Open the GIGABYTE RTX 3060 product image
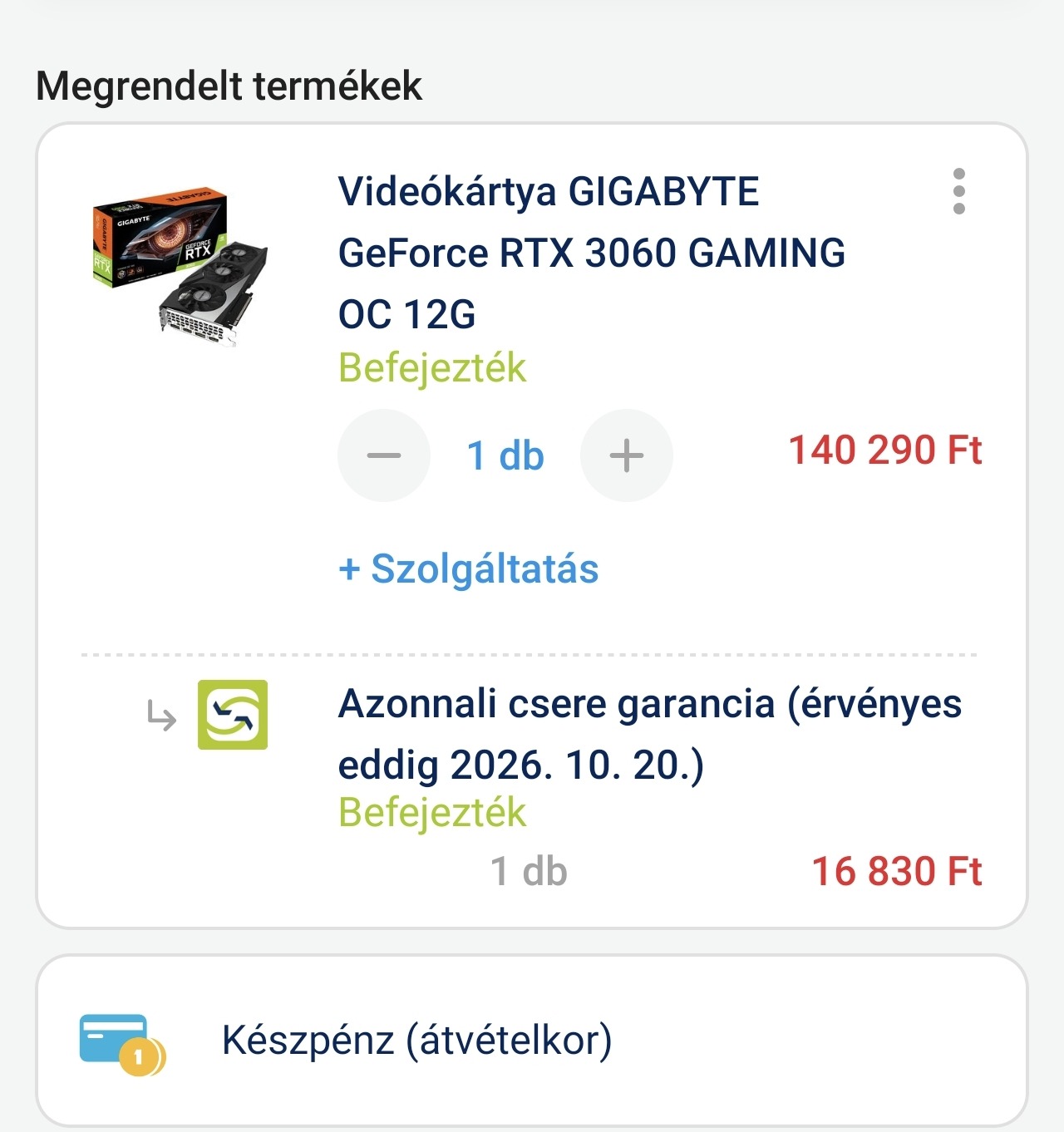This screenshot has height=1132, width=1064. 180,265
